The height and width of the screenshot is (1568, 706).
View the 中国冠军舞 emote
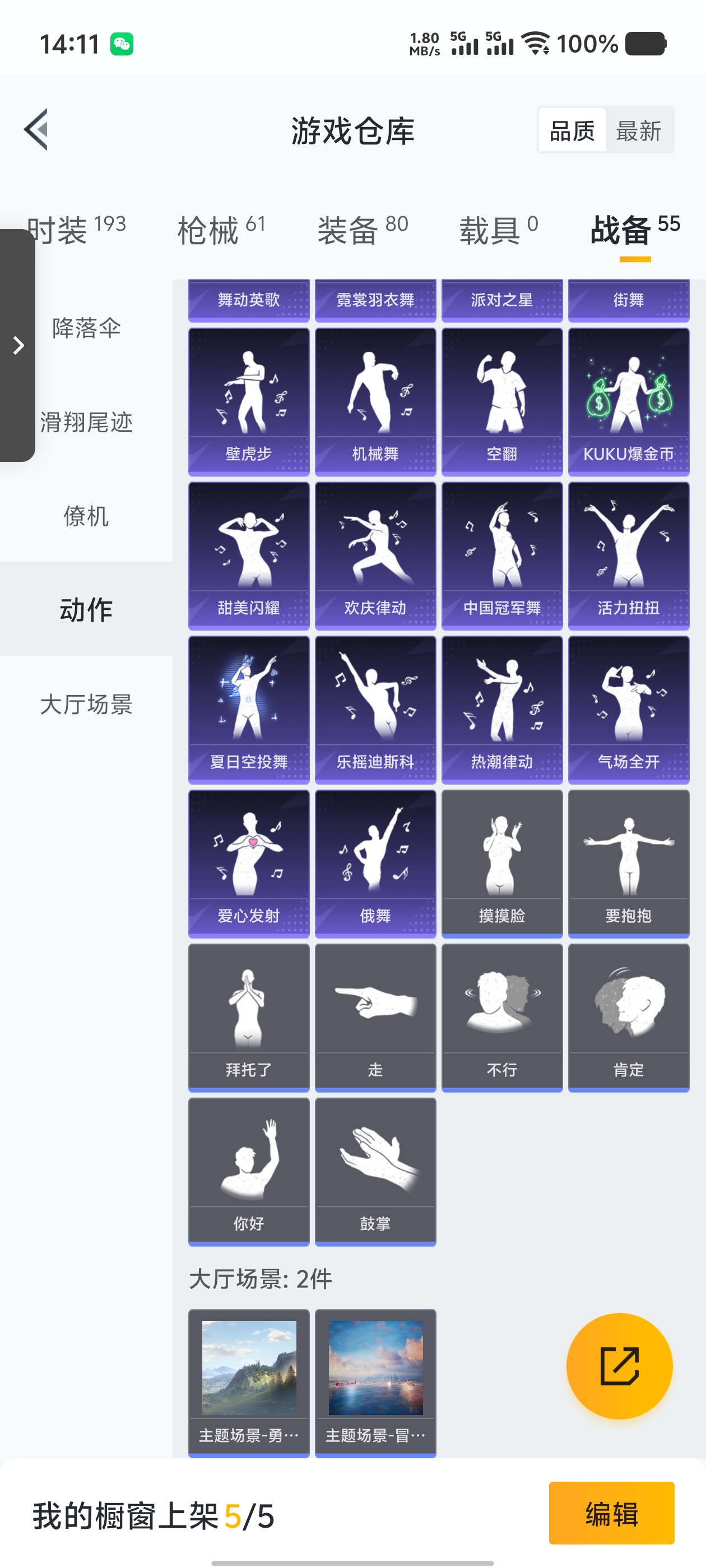[x=501, y=555]
